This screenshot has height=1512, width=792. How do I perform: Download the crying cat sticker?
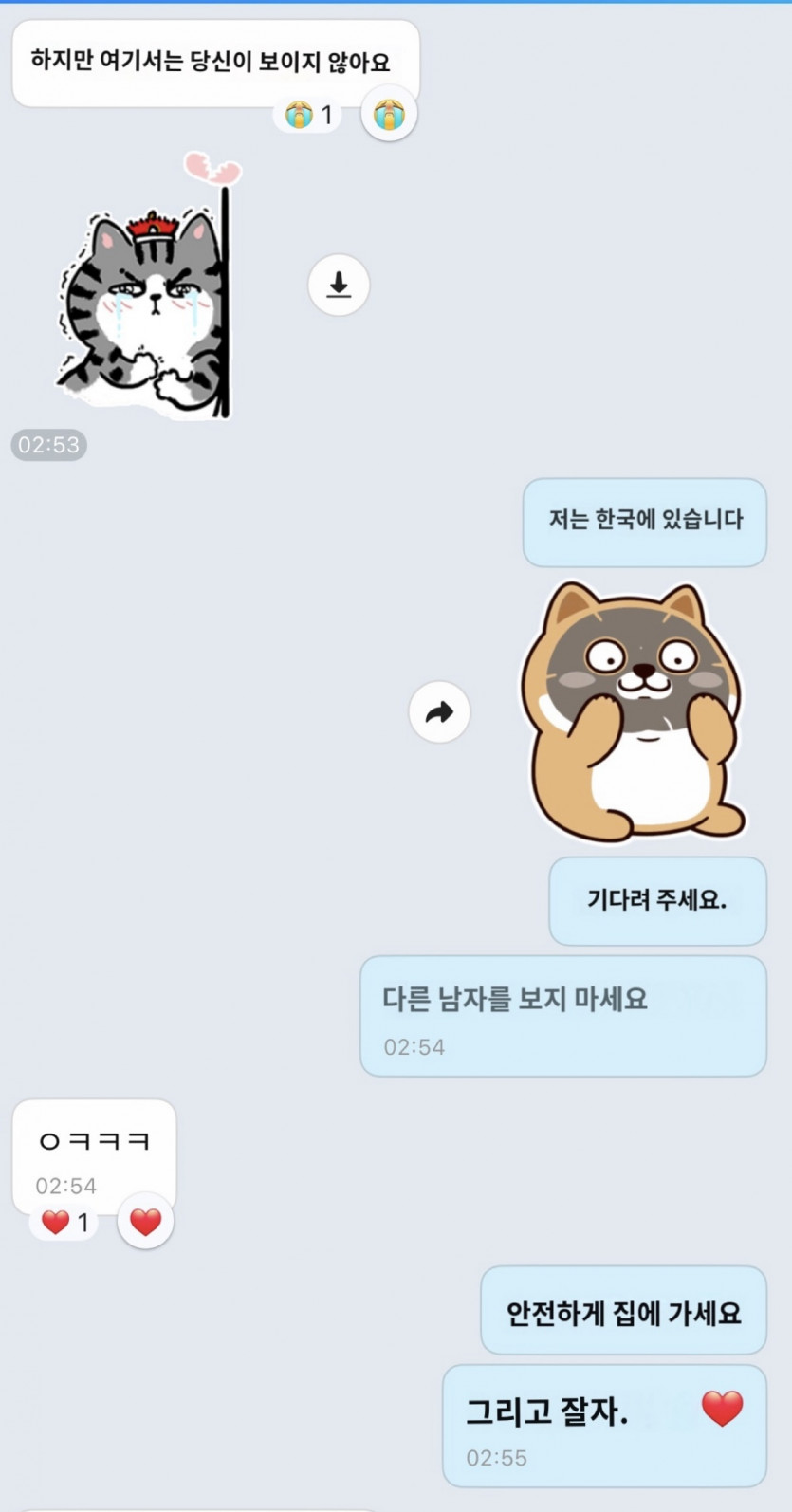(339, 285)
